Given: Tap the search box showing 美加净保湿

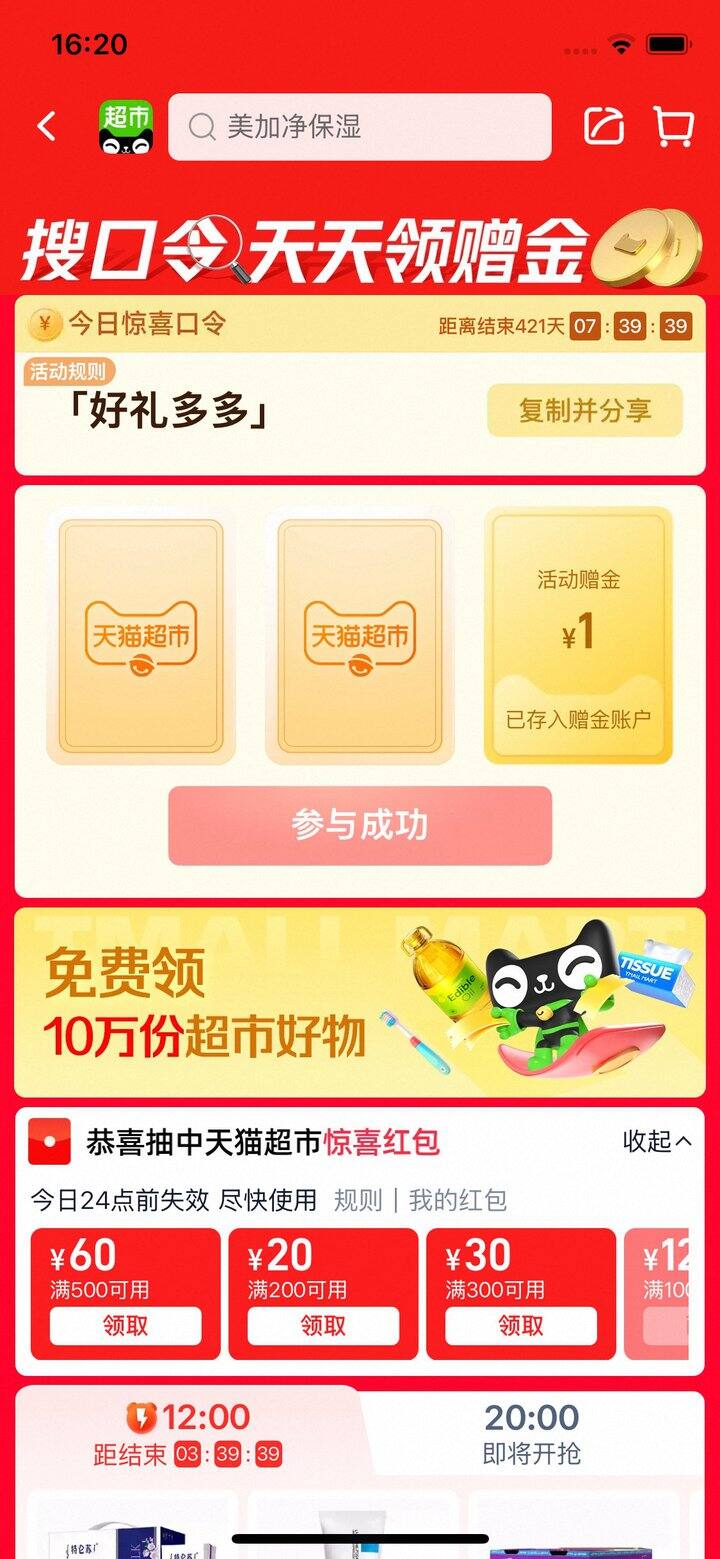Looking at the screenshot, I should pyautogui.click(x=360, y=127).
